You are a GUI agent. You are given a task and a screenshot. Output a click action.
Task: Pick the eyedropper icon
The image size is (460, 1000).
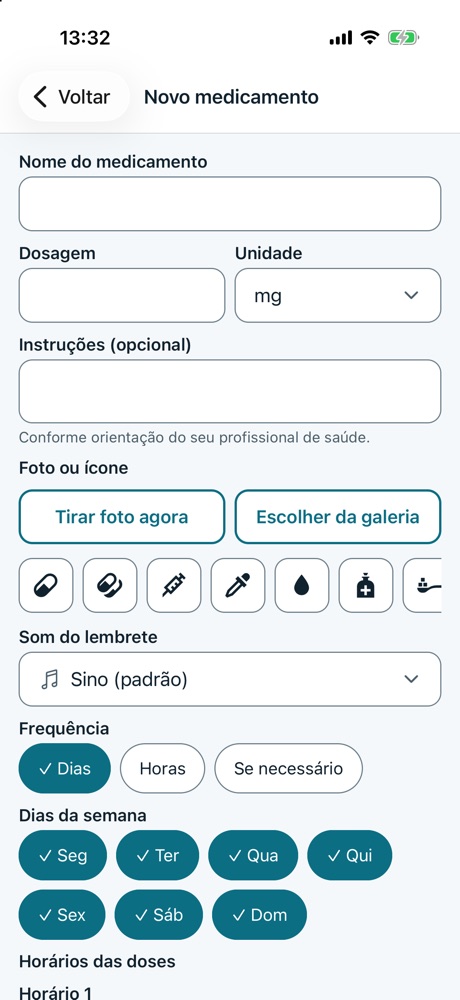[x=238, y=585]
